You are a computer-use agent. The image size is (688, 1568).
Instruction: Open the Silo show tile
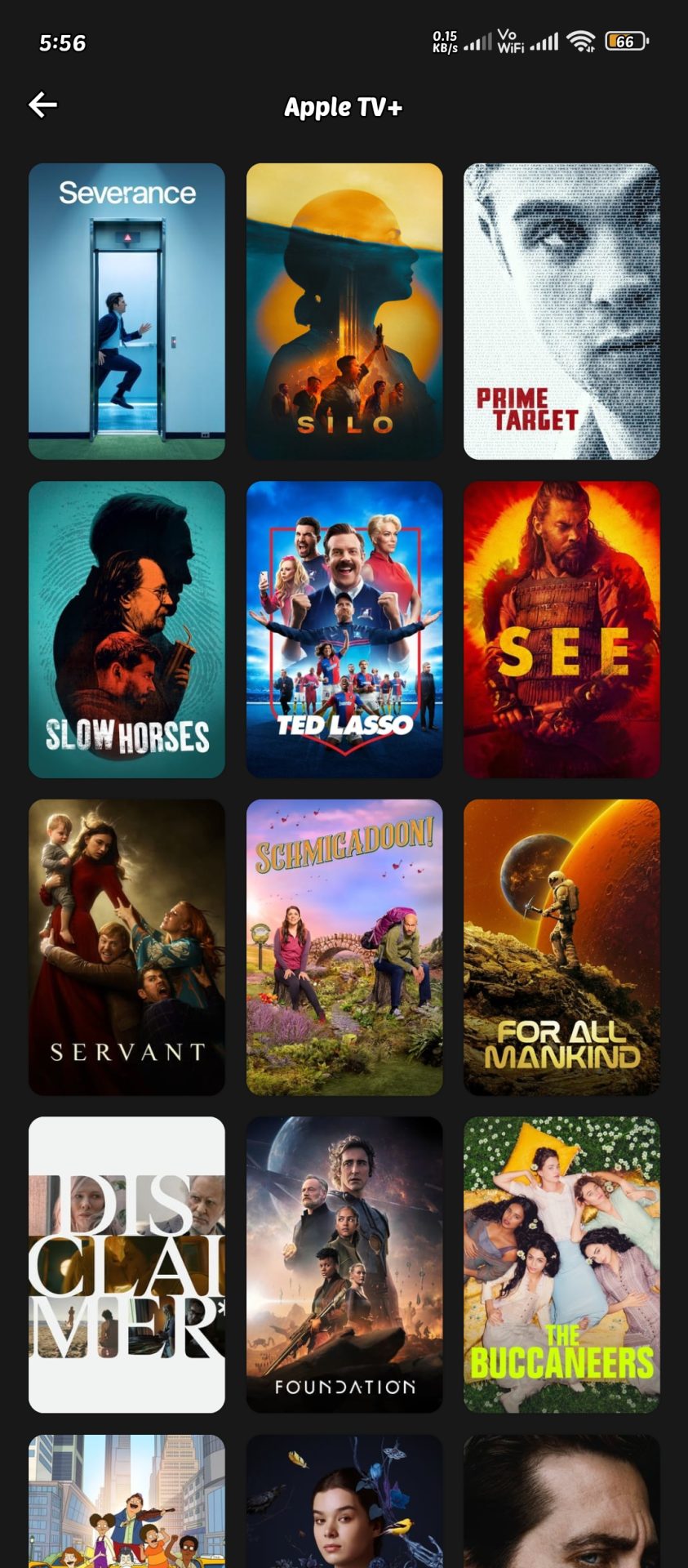click(x=344, y=311)
